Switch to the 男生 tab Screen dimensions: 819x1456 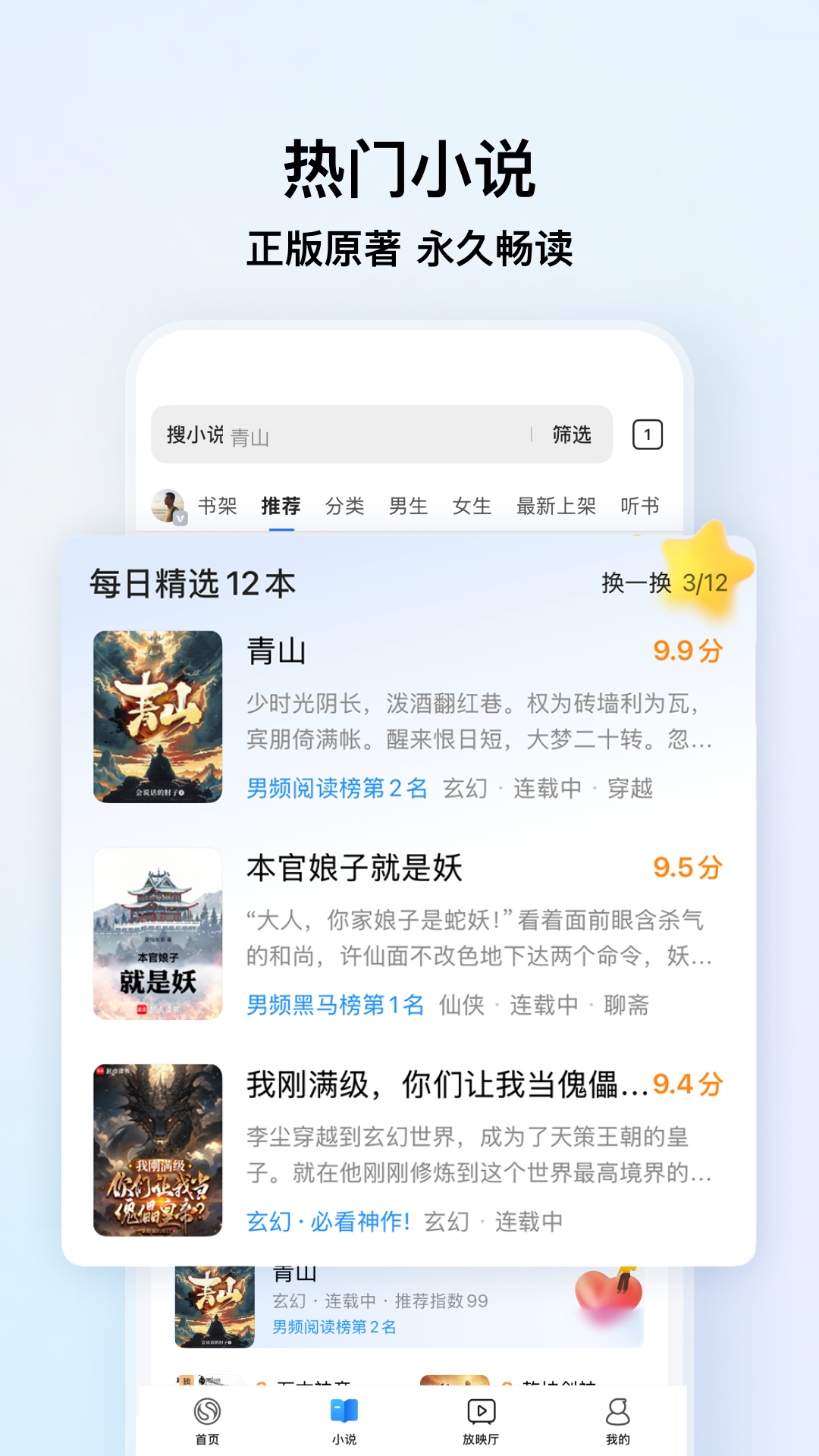407,506
